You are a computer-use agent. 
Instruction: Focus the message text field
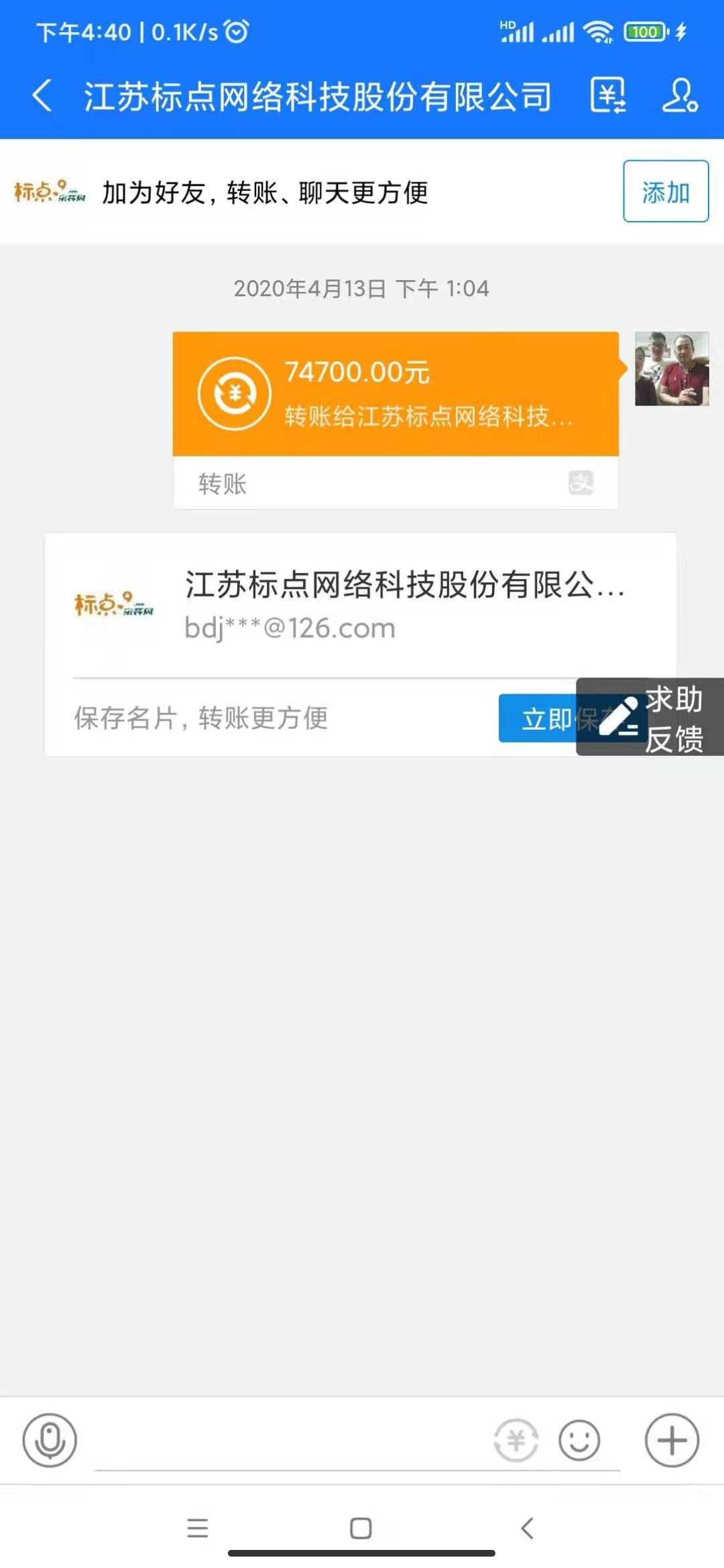(x=288, y=1441)
